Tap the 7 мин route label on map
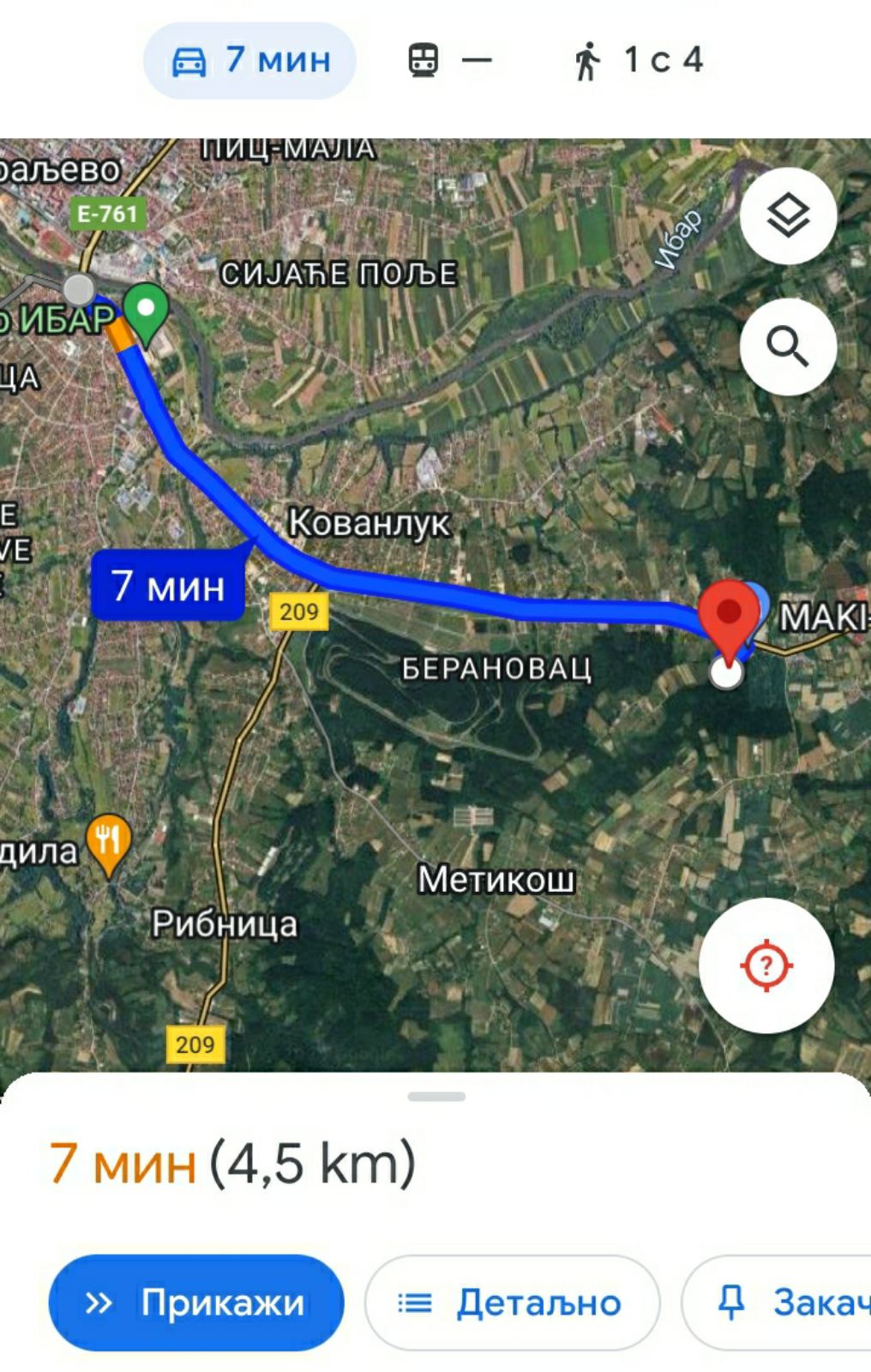The height and width of the screenshot is (1372, 871). (168, 587)
